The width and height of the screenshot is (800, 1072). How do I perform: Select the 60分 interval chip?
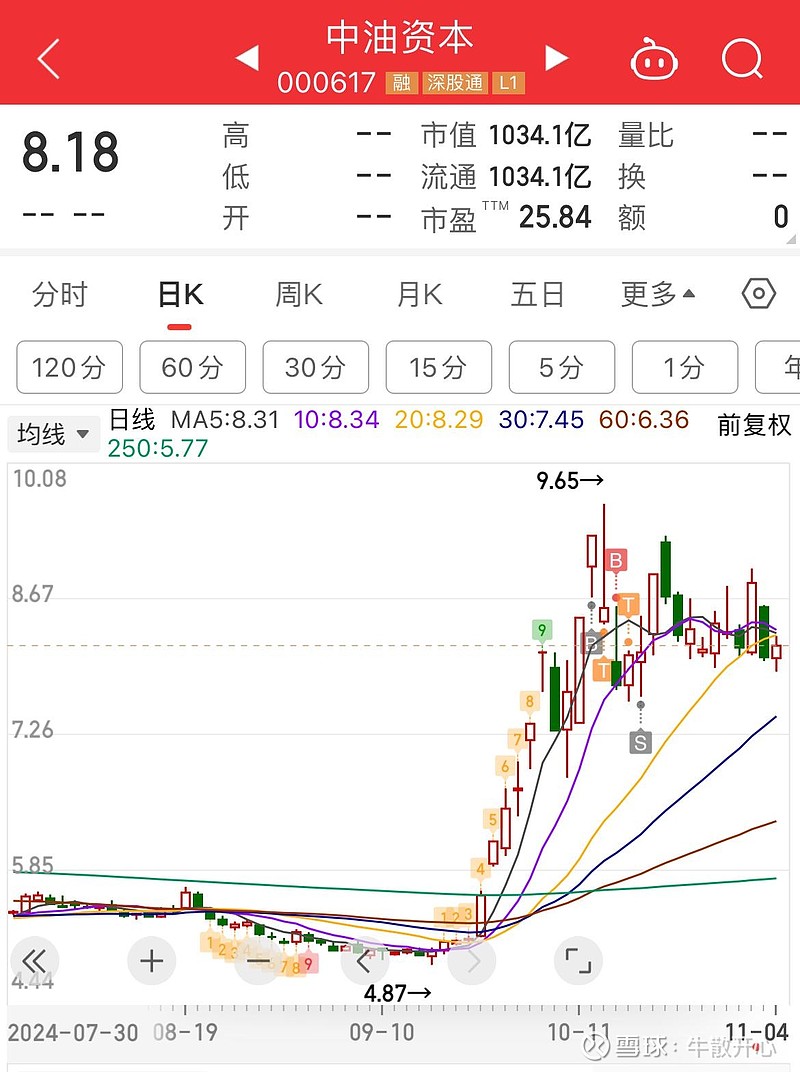point(192,367)
